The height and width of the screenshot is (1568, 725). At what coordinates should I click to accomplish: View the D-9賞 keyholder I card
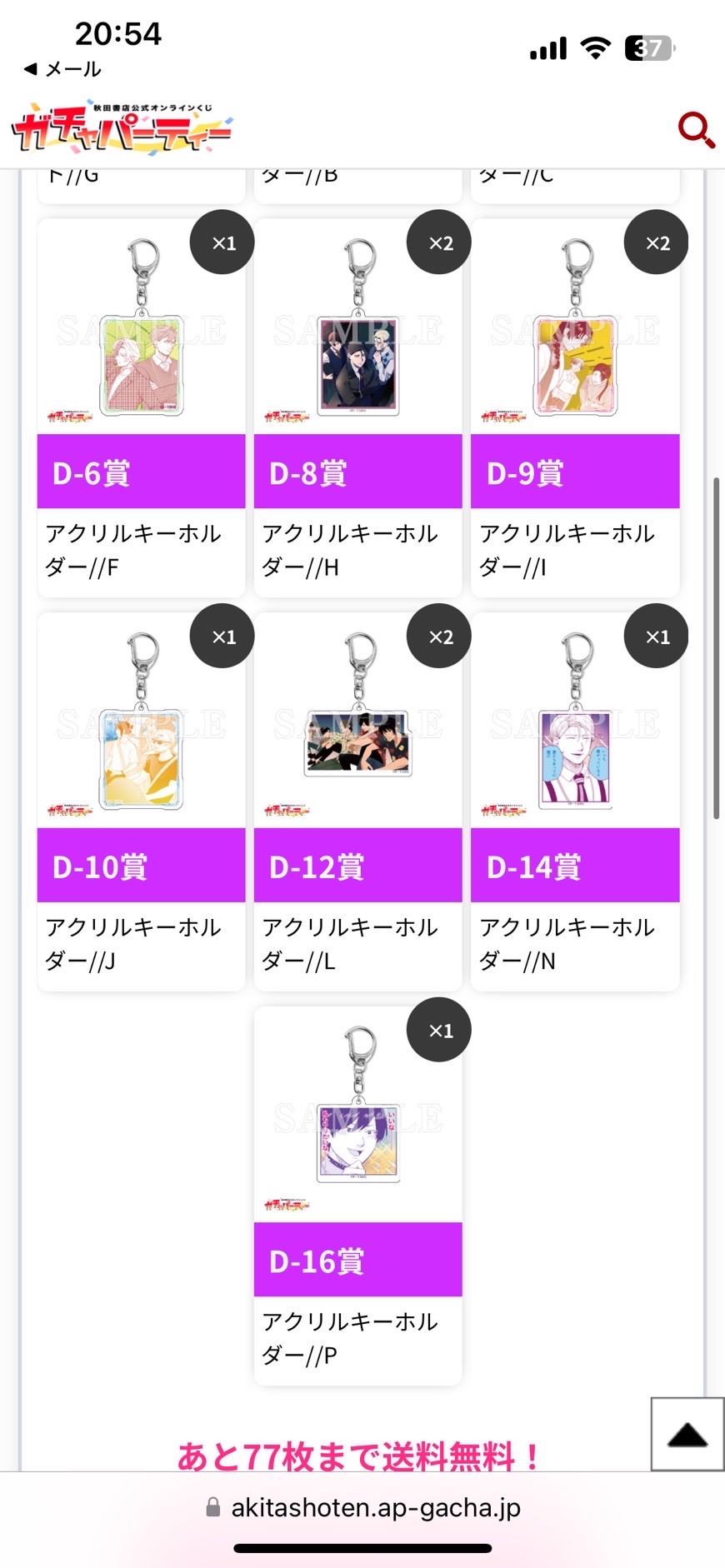[x=575, y=408]
